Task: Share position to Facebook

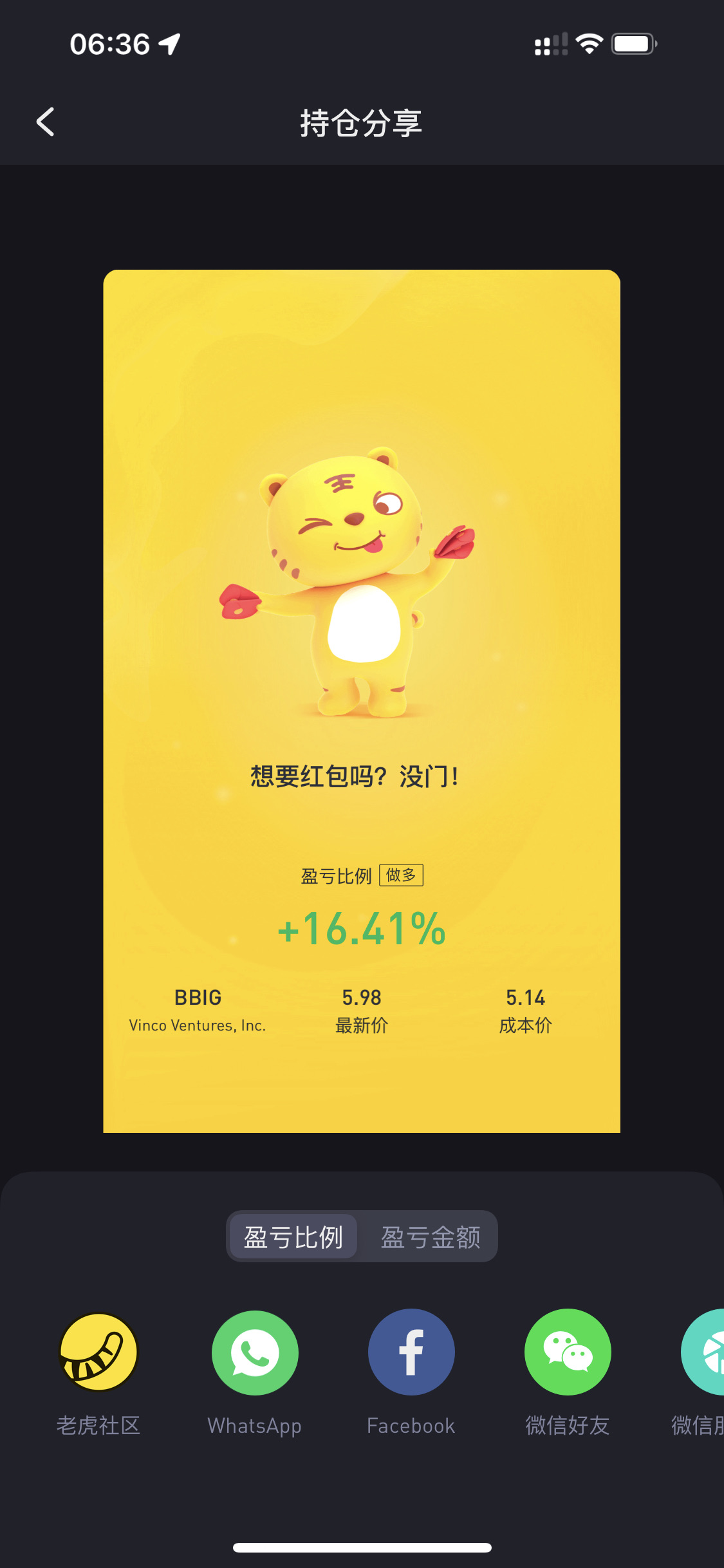Action: click(x=411, y=1352)
